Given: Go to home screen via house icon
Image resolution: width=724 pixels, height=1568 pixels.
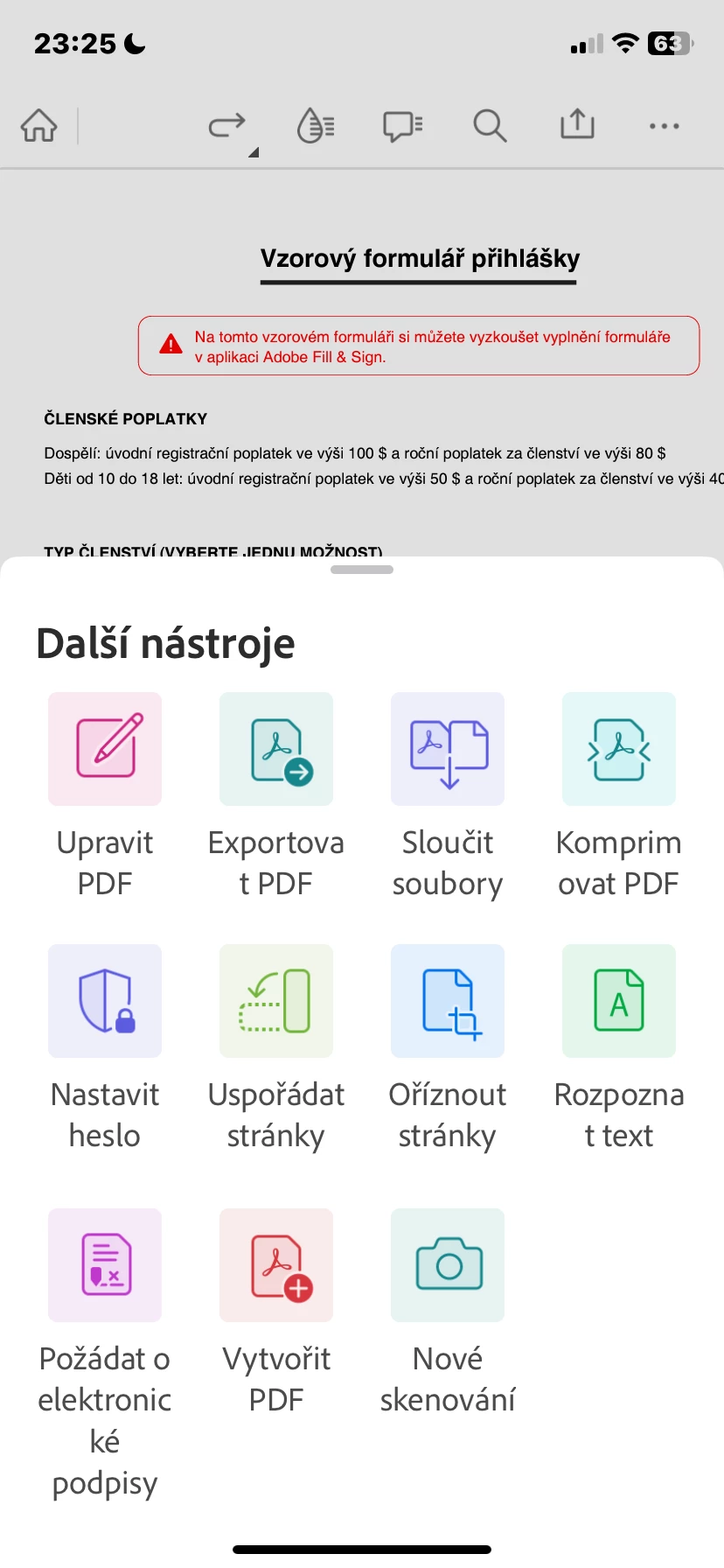Looking at the screenshot, I should pyautogui.click(x=39, y=126).
